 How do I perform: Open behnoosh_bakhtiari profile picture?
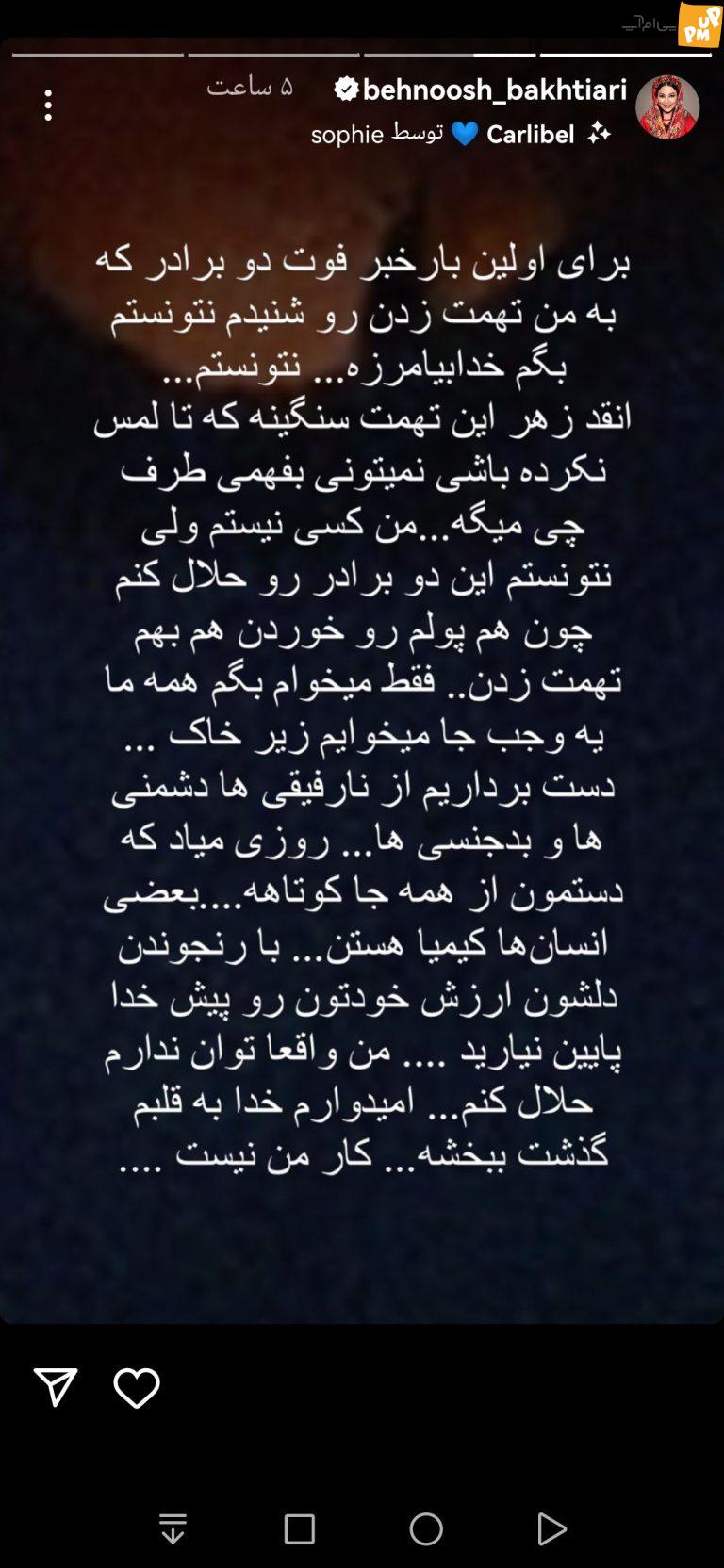[x=667, y=107]
